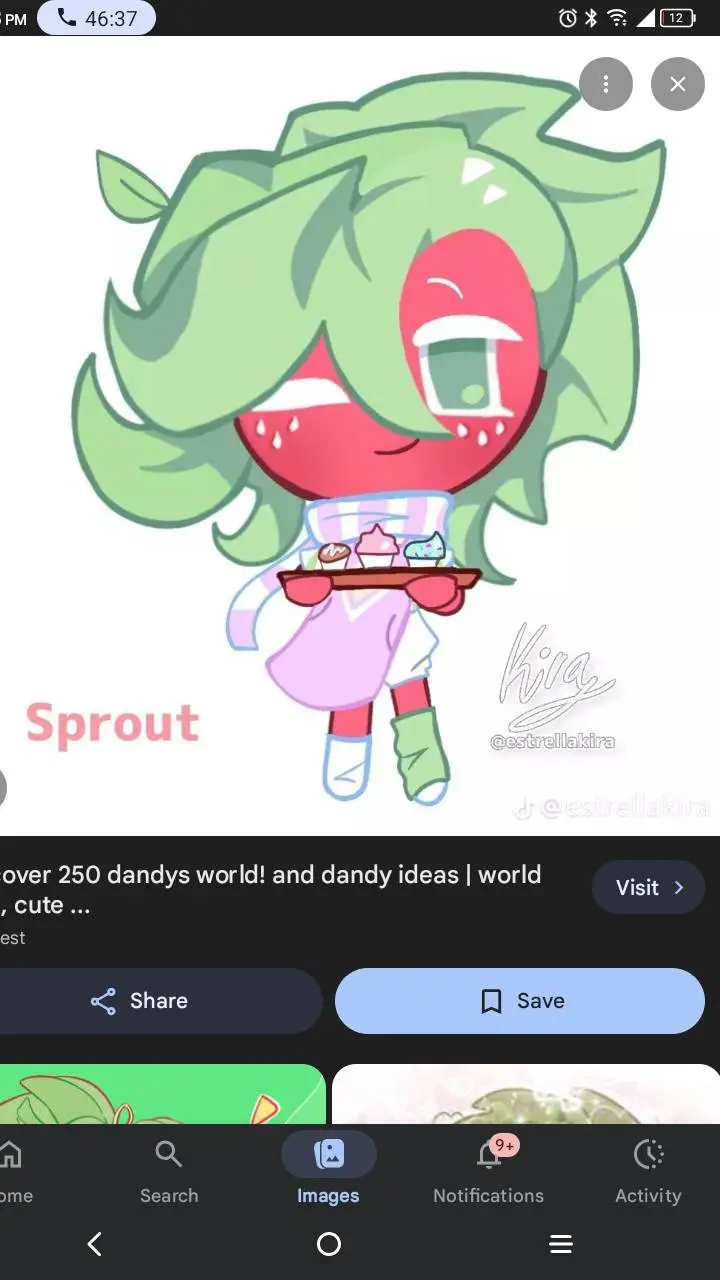
Task: Tap the Save bookmark icon
Action: click(x=490, y=1000)
